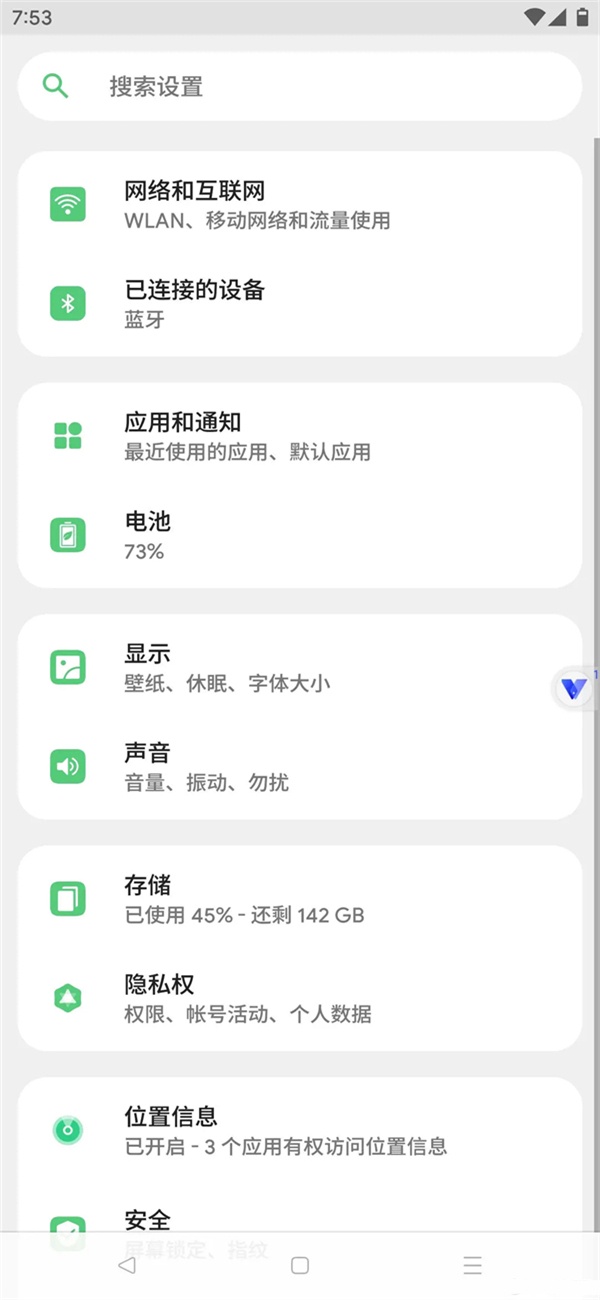600x1300 pixels.
Task: Open 网络和互联网 settings
Action: (300, 204)
